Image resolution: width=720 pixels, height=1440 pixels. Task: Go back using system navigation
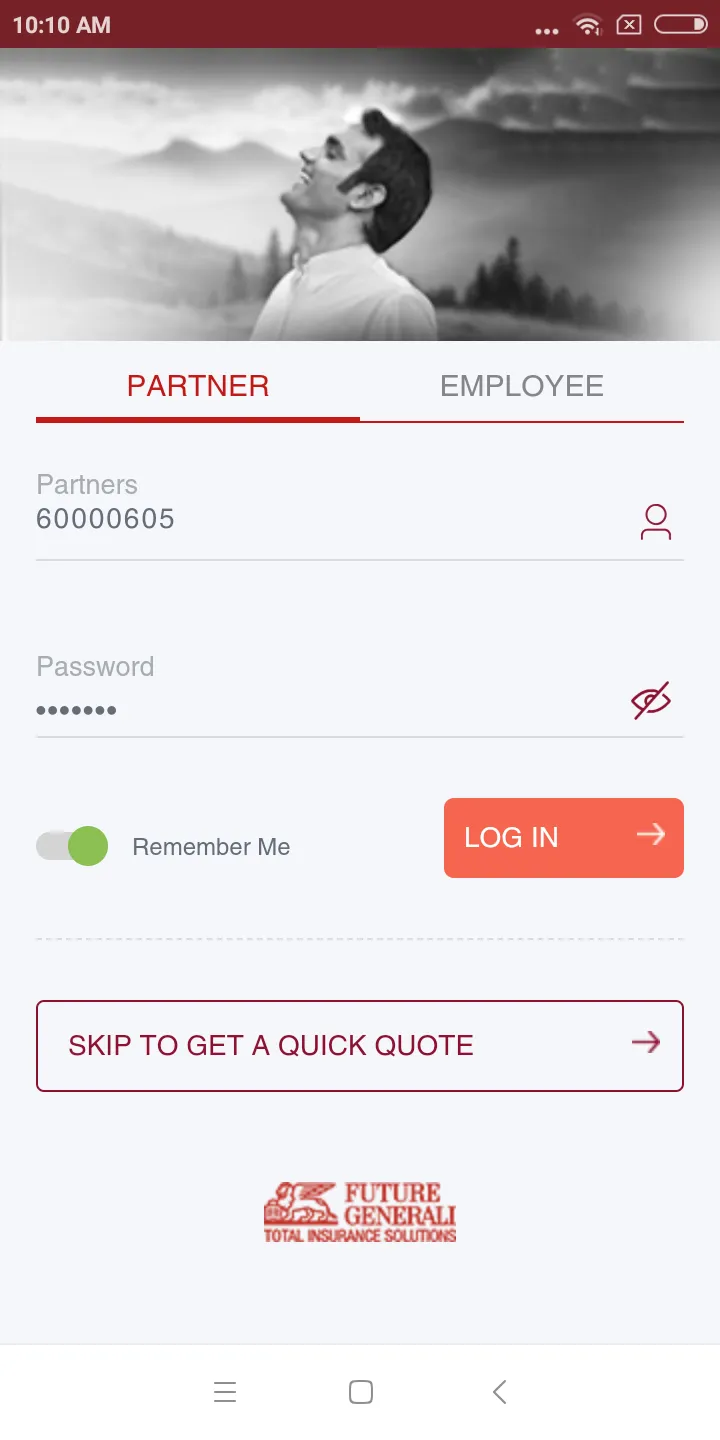500,1391
